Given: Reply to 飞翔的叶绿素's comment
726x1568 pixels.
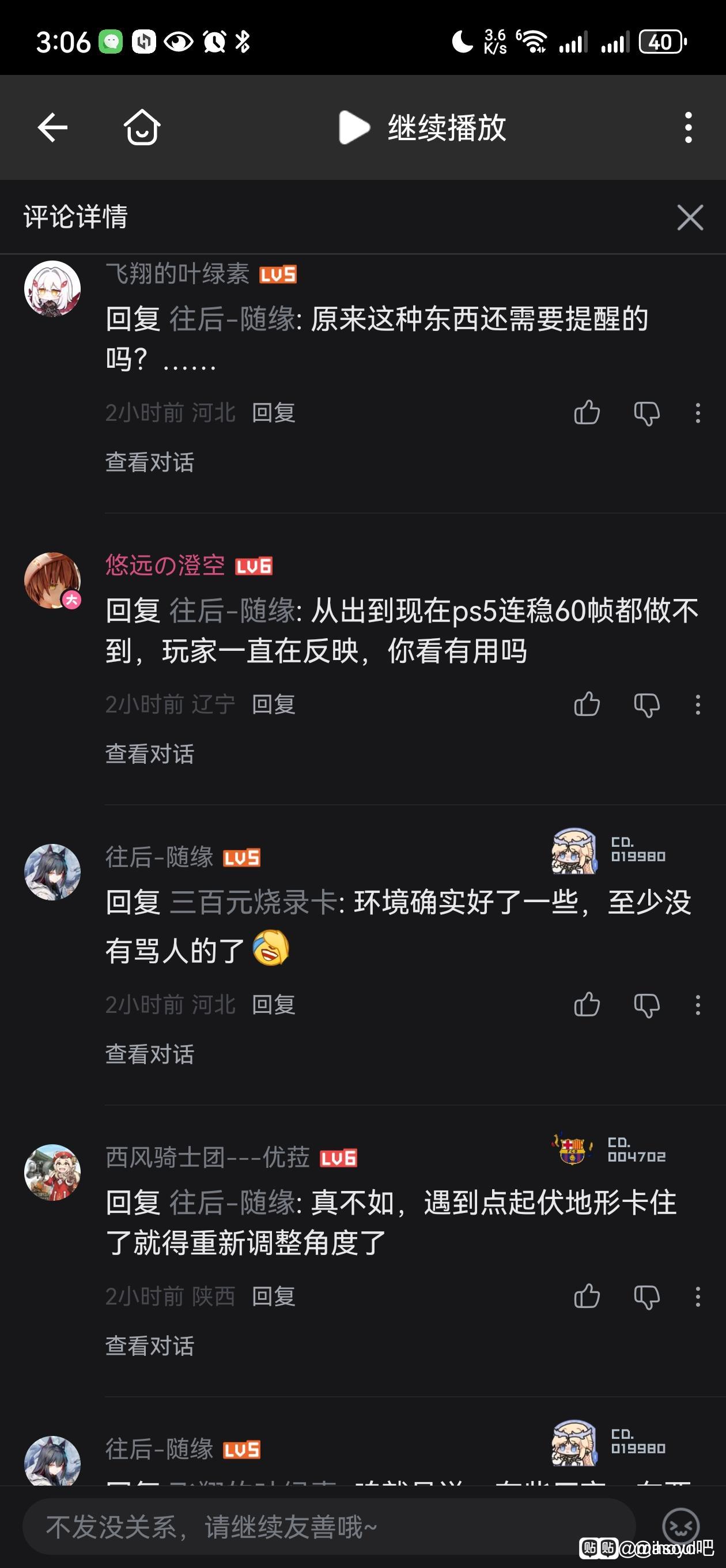Looking at the screenshot, I should (273, 413).
